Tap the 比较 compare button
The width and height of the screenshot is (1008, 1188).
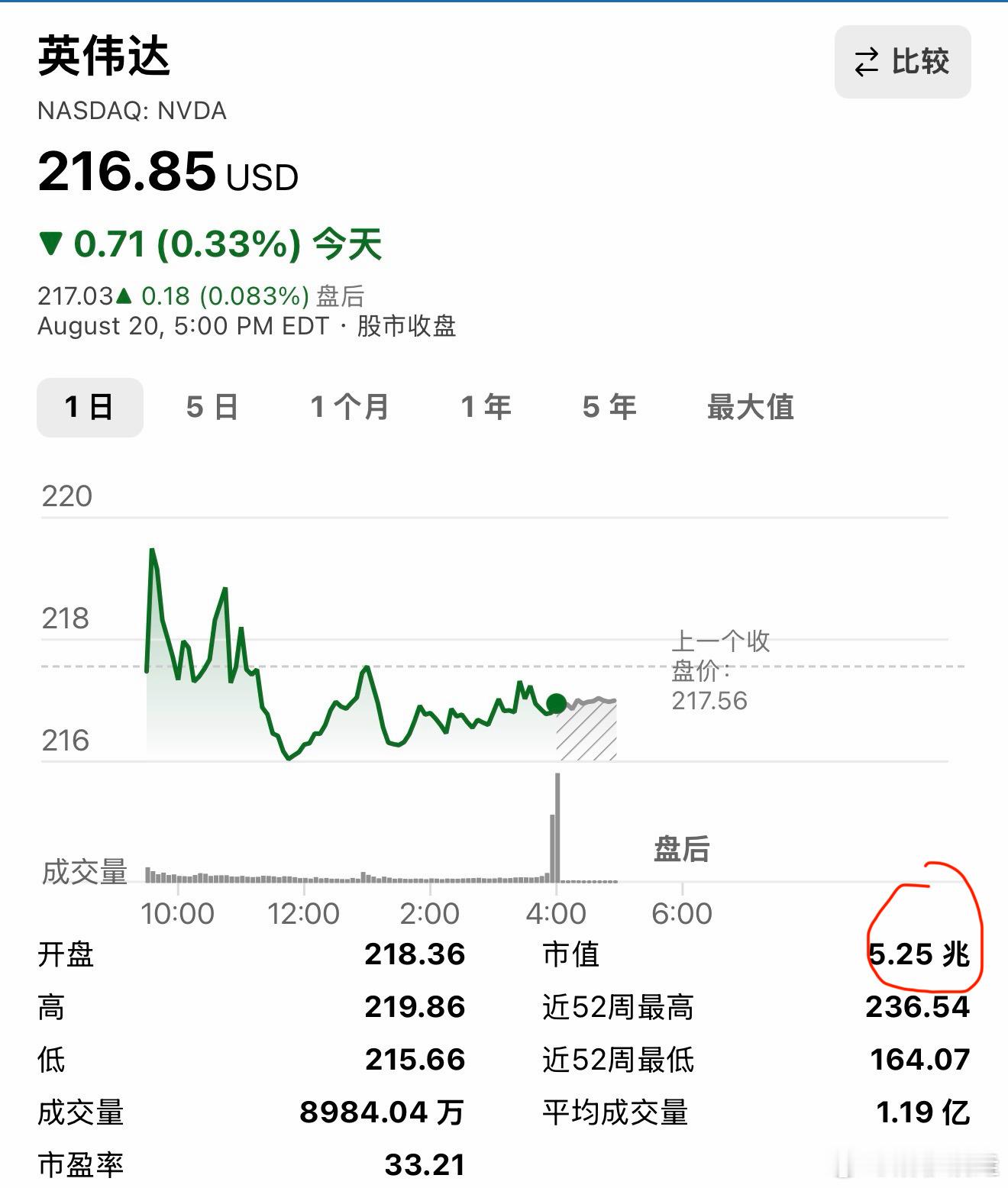pyautogui.click(x=902, y=62)
